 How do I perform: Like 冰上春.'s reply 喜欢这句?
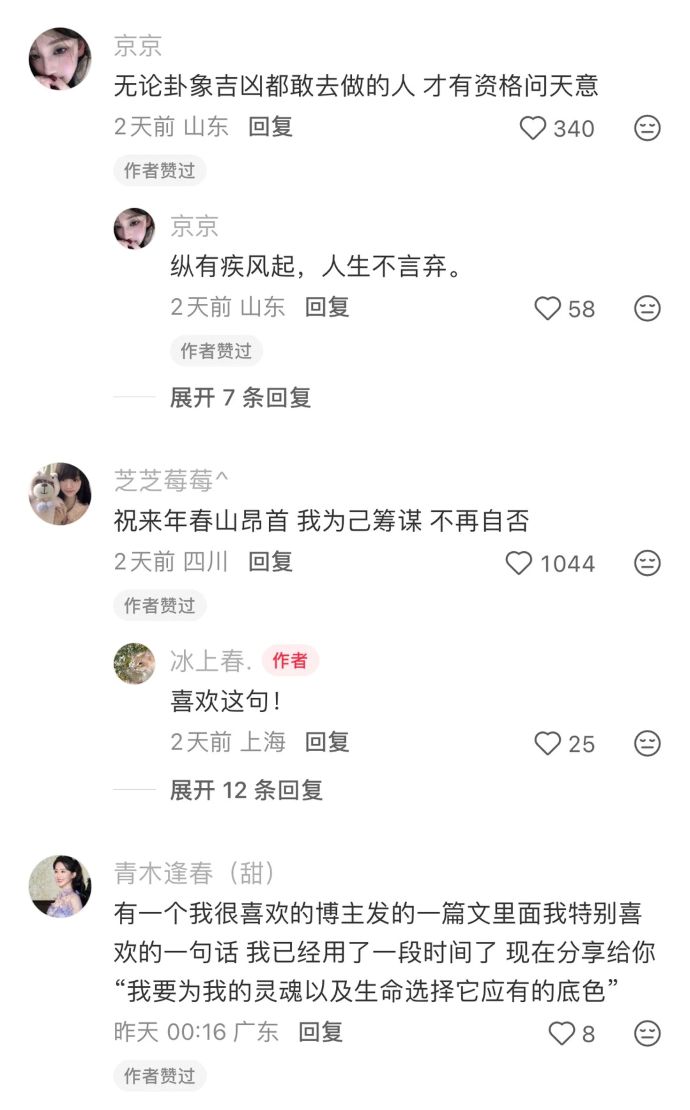coord(548,744)
